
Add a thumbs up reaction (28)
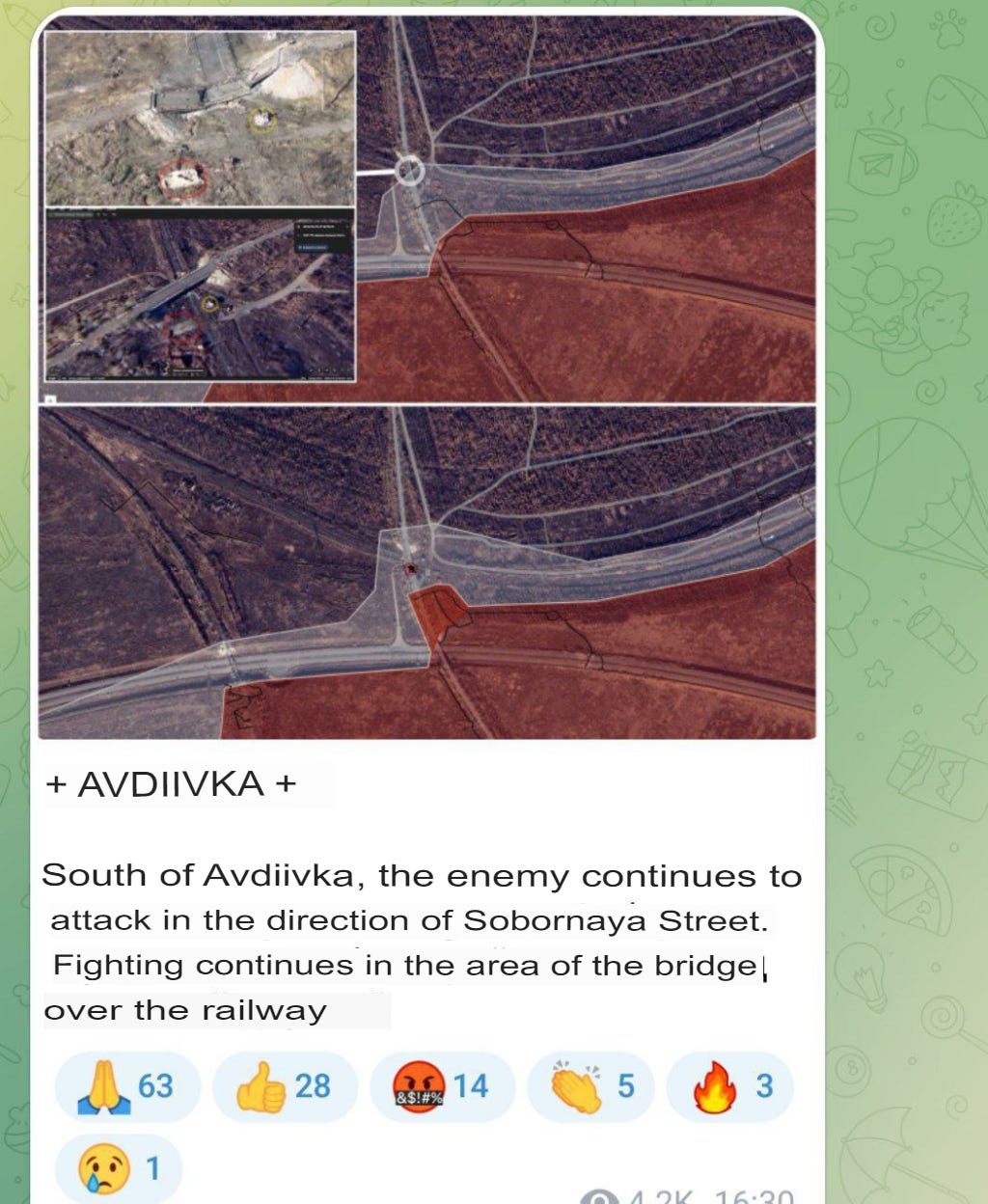pos(285,1086)
